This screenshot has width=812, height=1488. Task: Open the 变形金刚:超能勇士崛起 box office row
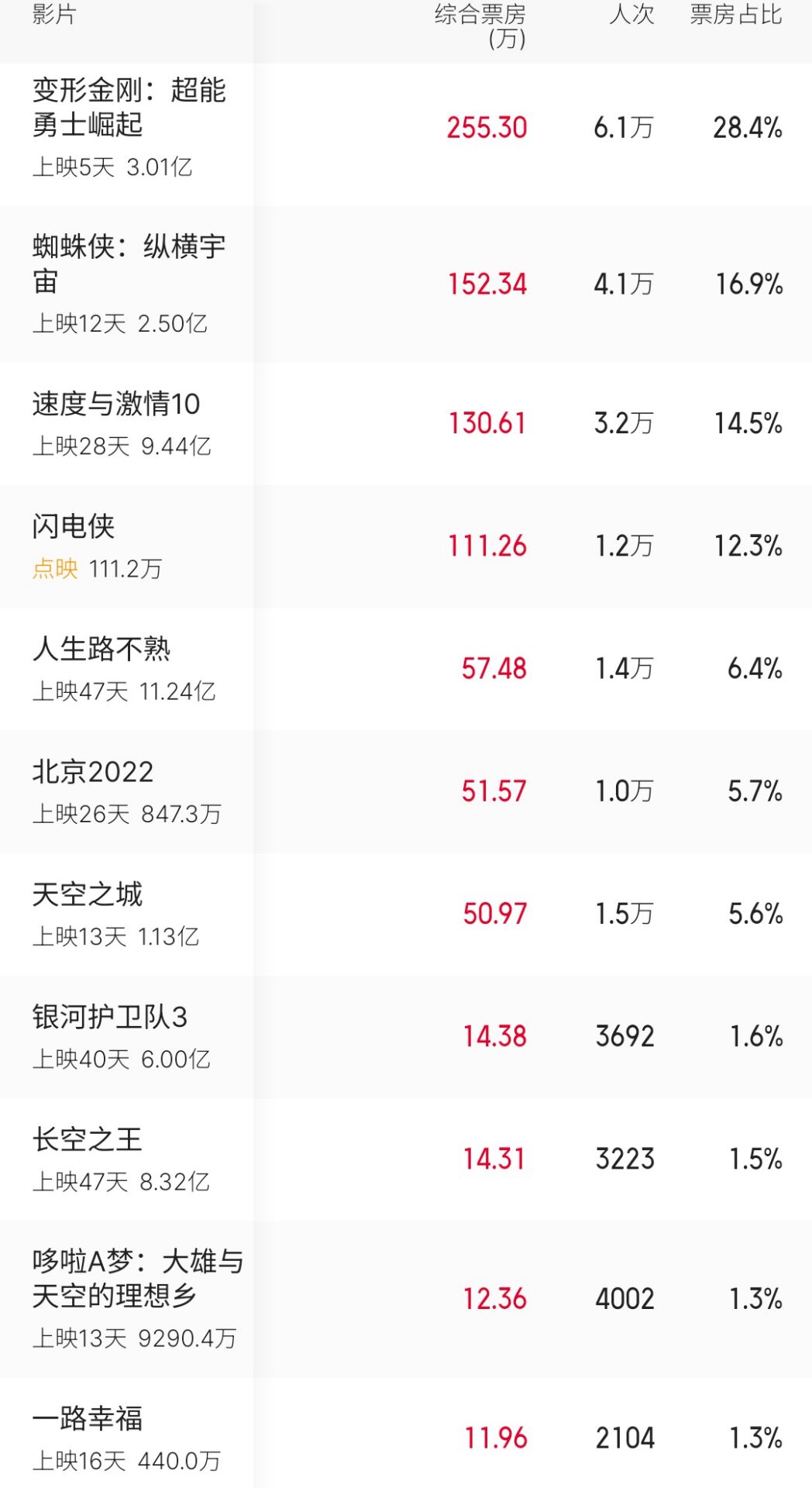pos(406,128)
